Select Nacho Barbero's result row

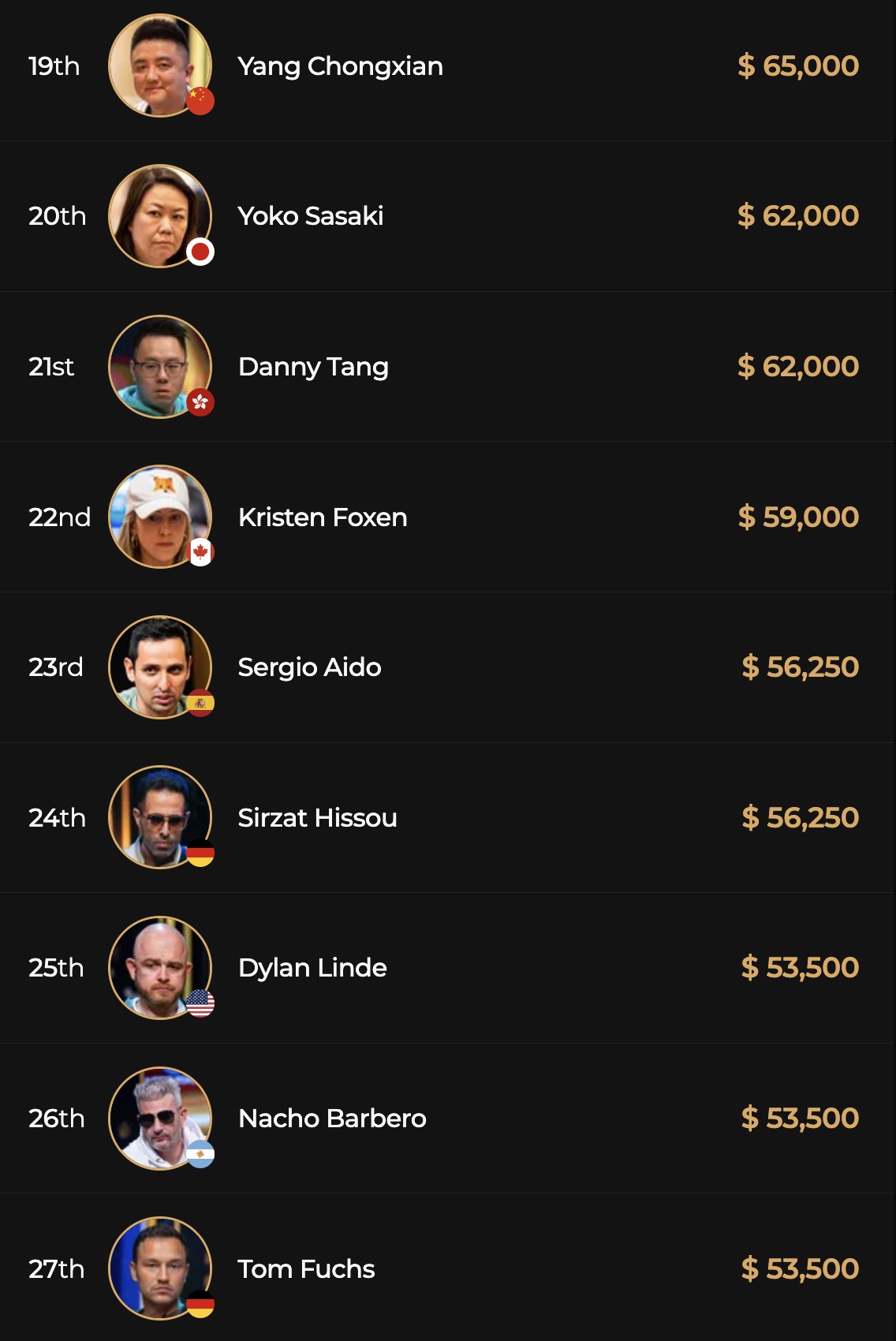tap(332, 1119)
